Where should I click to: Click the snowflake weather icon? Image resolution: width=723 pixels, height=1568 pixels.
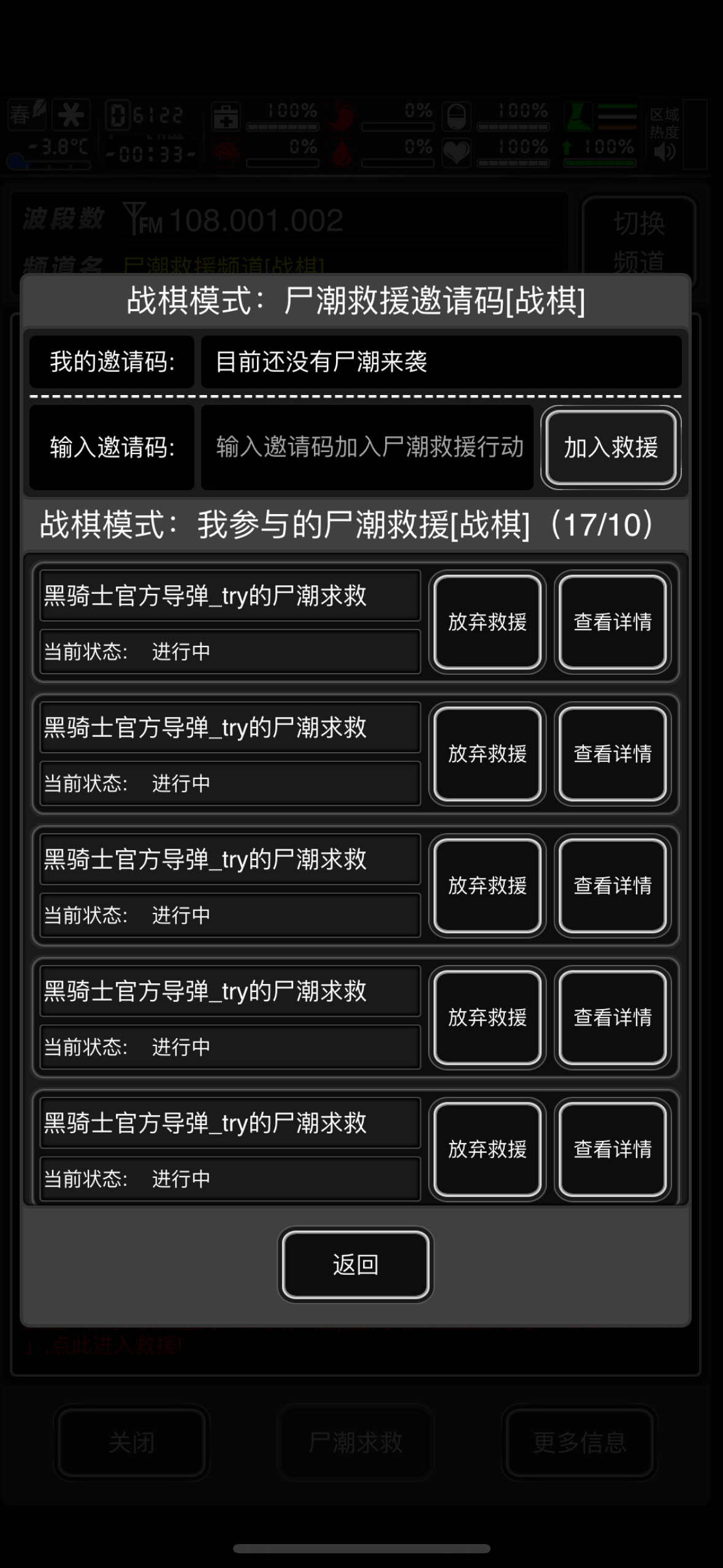pyautogui.click(x=72, y=115)
